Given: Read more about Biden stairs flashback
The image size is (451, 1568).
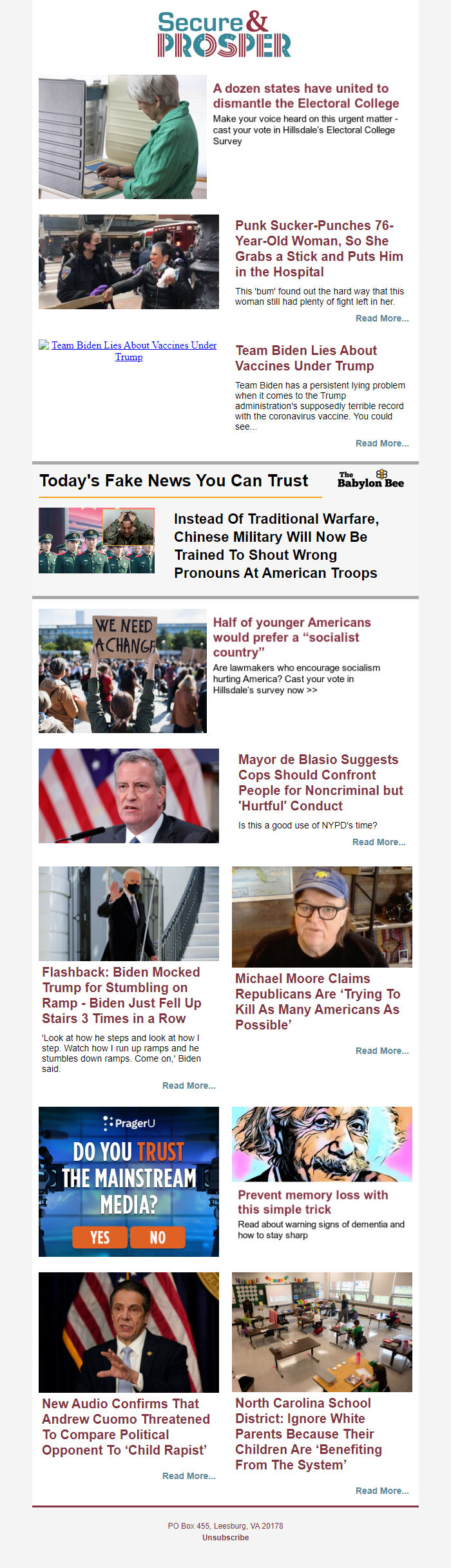Looking at the screenshot, I should tap(188, 1085).
